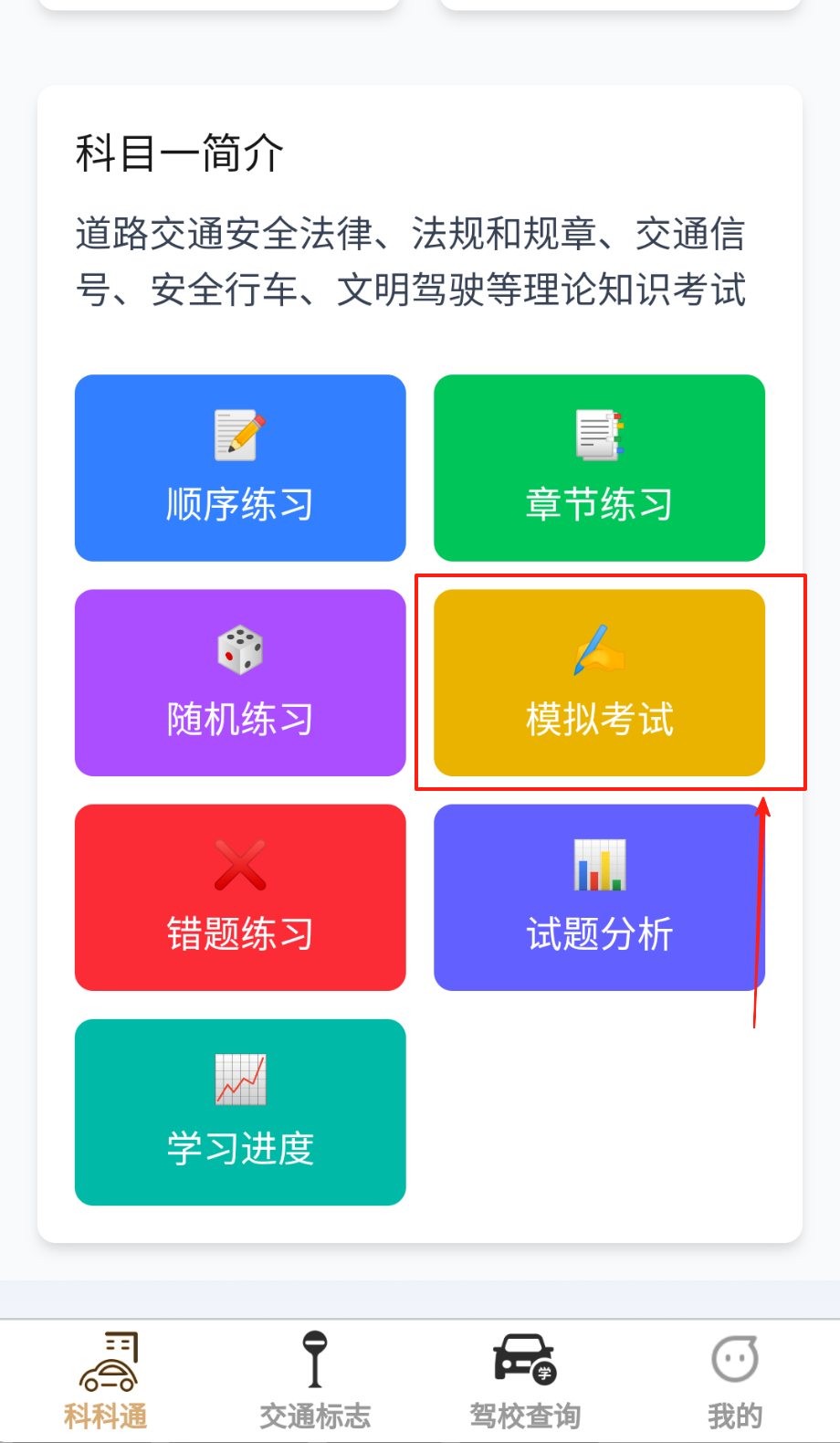Go to the 驾校查询 tab
The image size is (840, 1443).
tap(525, 1381)
